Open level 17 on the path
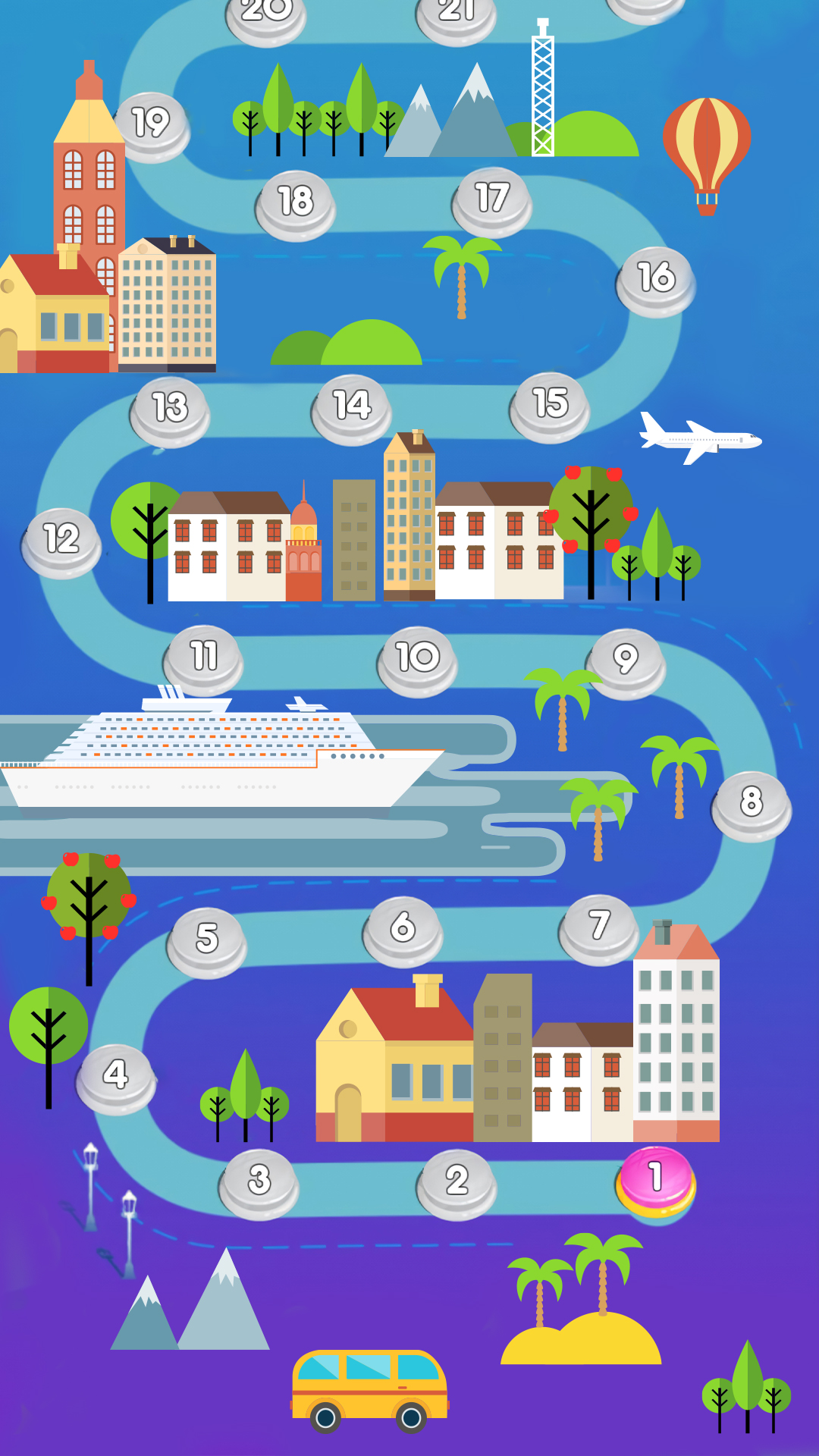This screenshot has width=819, height=1456. click(492, 200)
